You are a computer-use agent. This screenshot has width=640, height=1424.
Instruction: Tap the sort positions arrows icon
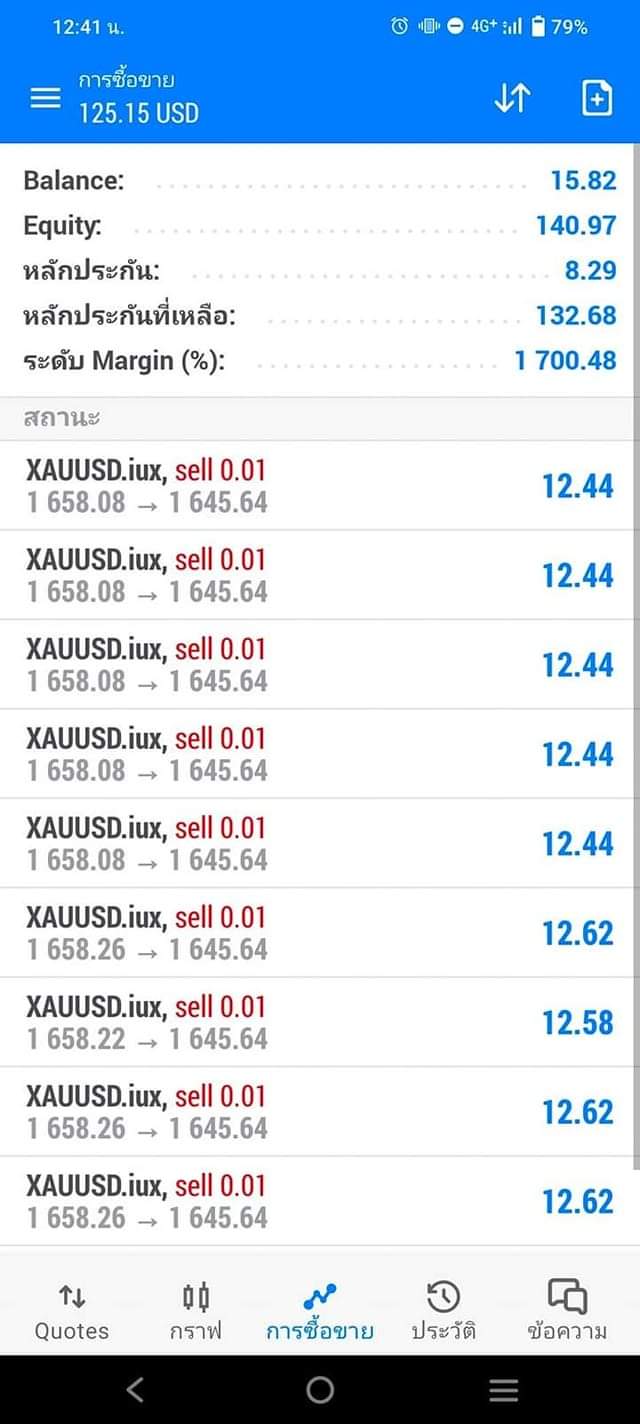(512, 98)
